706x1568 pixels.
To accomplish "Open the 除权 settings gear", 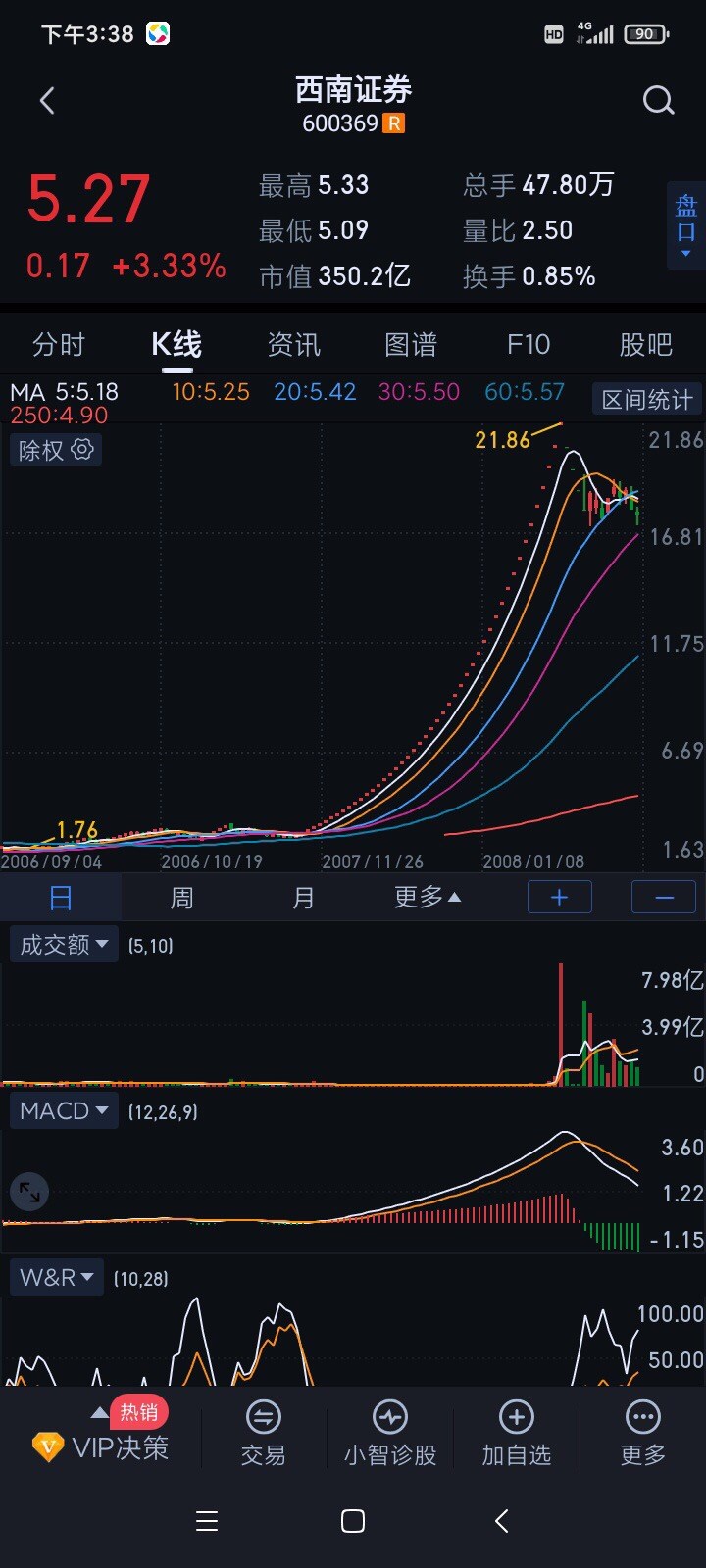I will (79, 449).
